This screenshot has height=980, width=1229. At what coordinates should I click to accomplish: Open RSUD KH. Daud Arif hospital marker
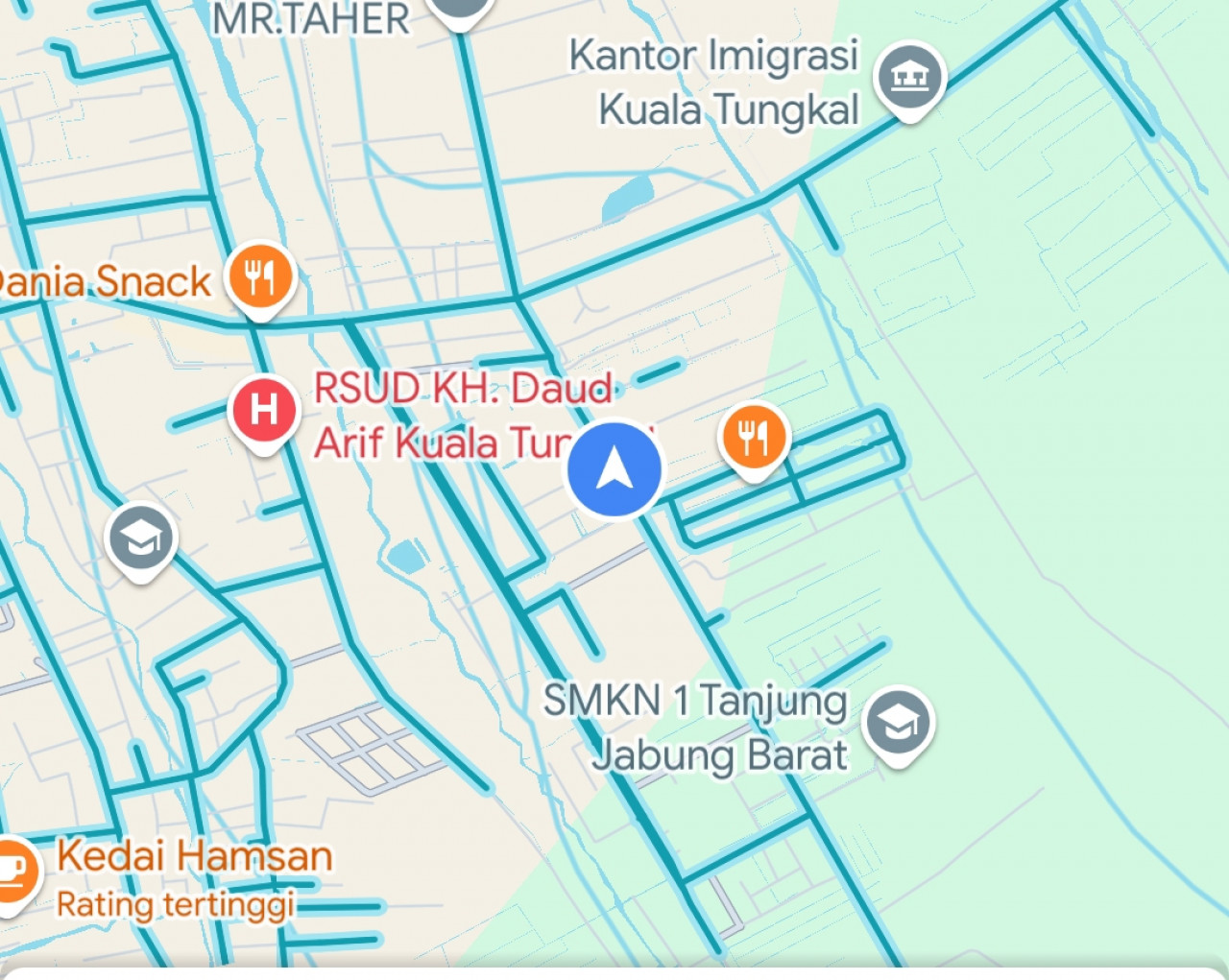264,411
